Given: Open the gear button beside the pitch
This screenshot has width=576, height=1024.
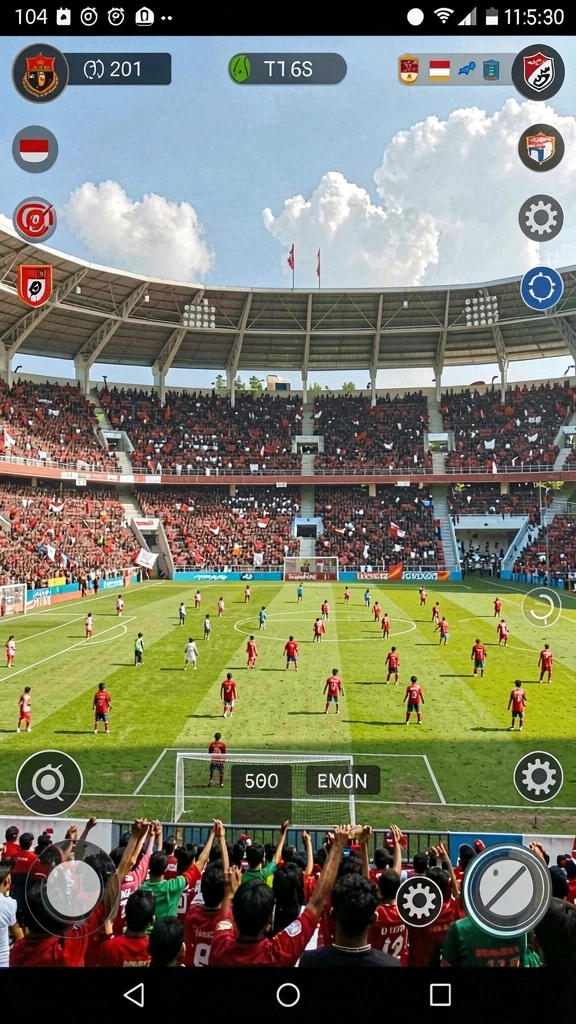Looking at the screenshot, I should 538,776.
